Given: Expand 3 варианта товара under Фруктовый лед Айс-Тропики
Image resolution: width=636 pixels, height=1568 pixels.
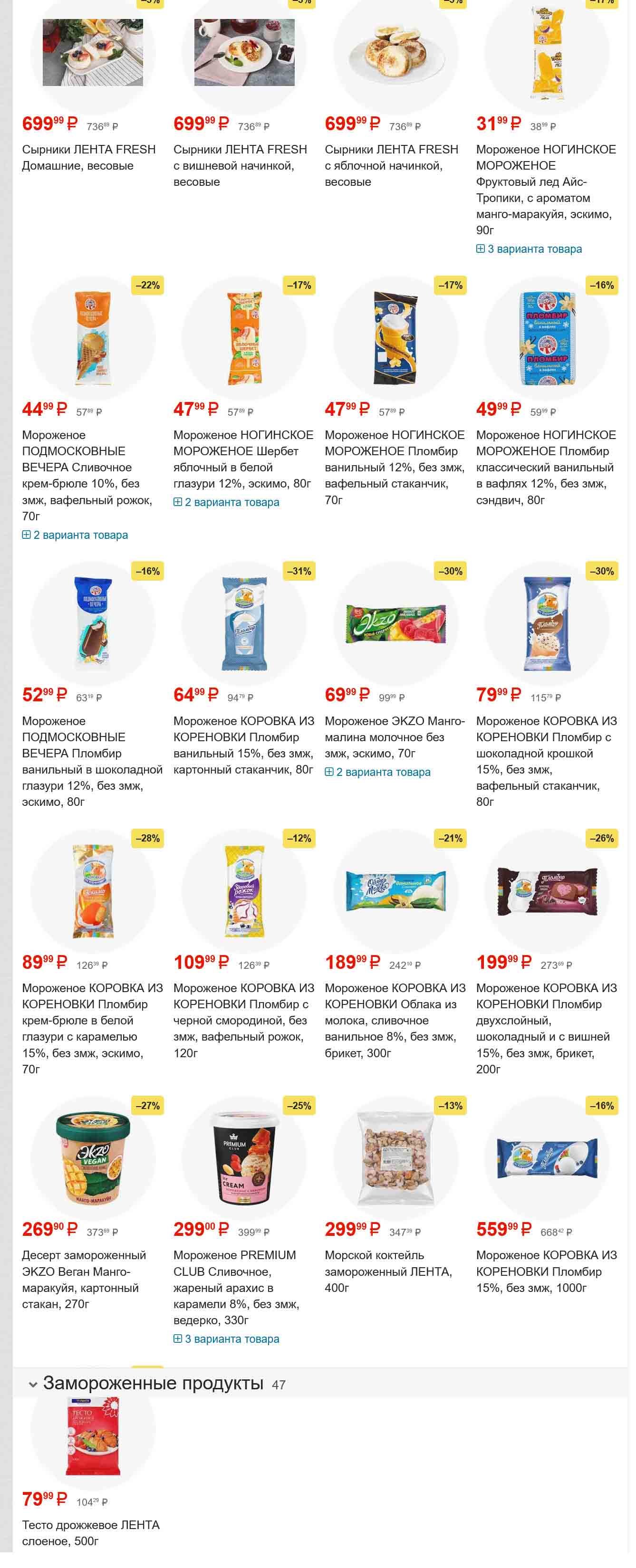Looking at the screenshot, I should [x=534, y=249].
